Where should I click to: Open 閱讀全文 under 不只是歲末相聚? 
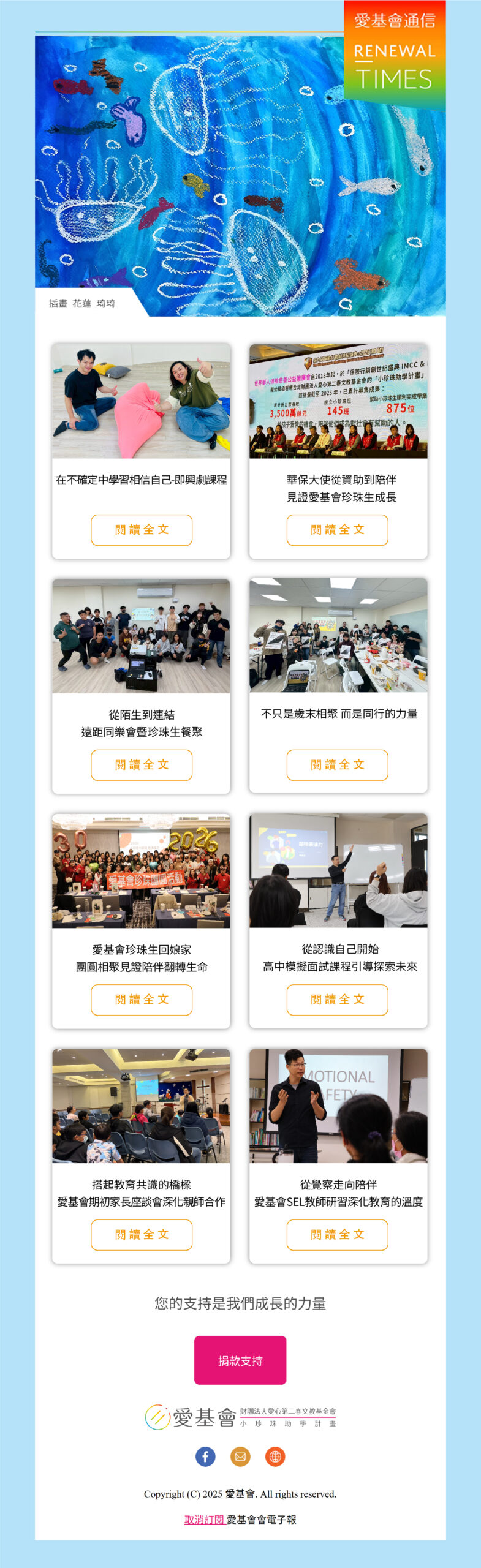pos(337,764)
